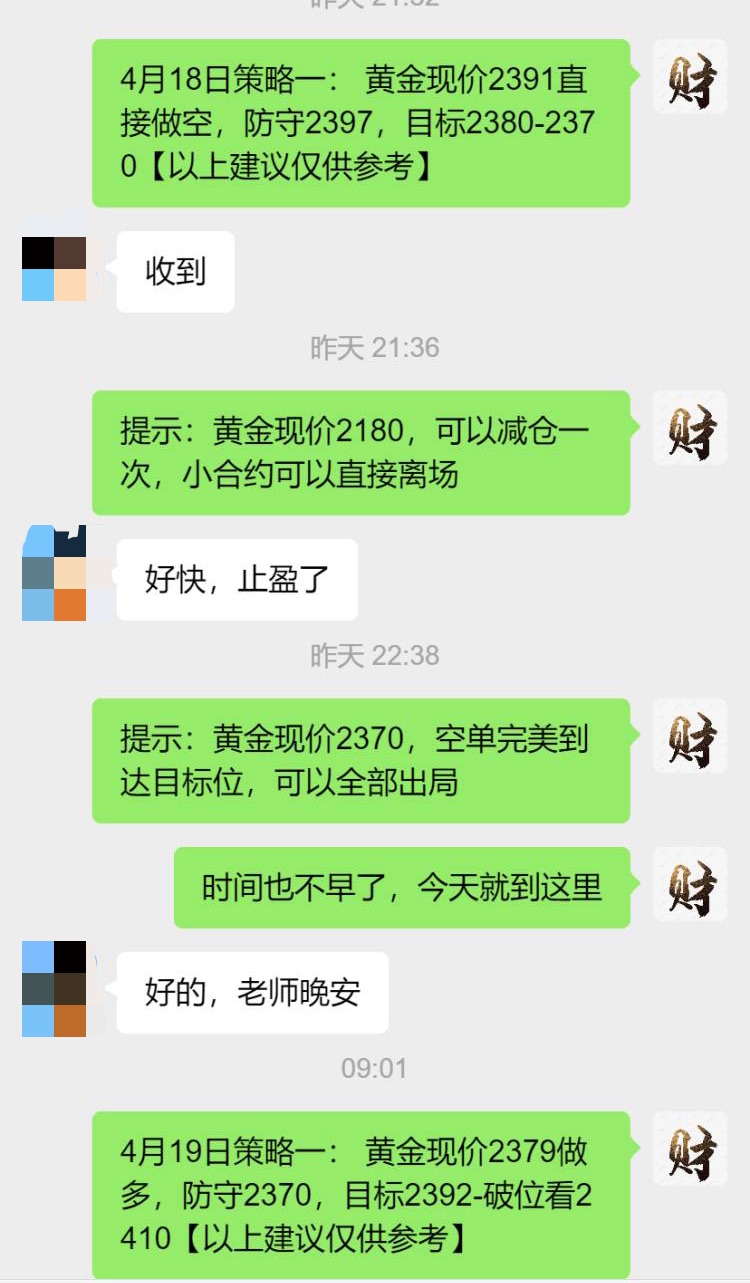Click the 09:01 timestamp
Image resolution: width=750 pixels, height=1283 pixels.
point(373,1066)
